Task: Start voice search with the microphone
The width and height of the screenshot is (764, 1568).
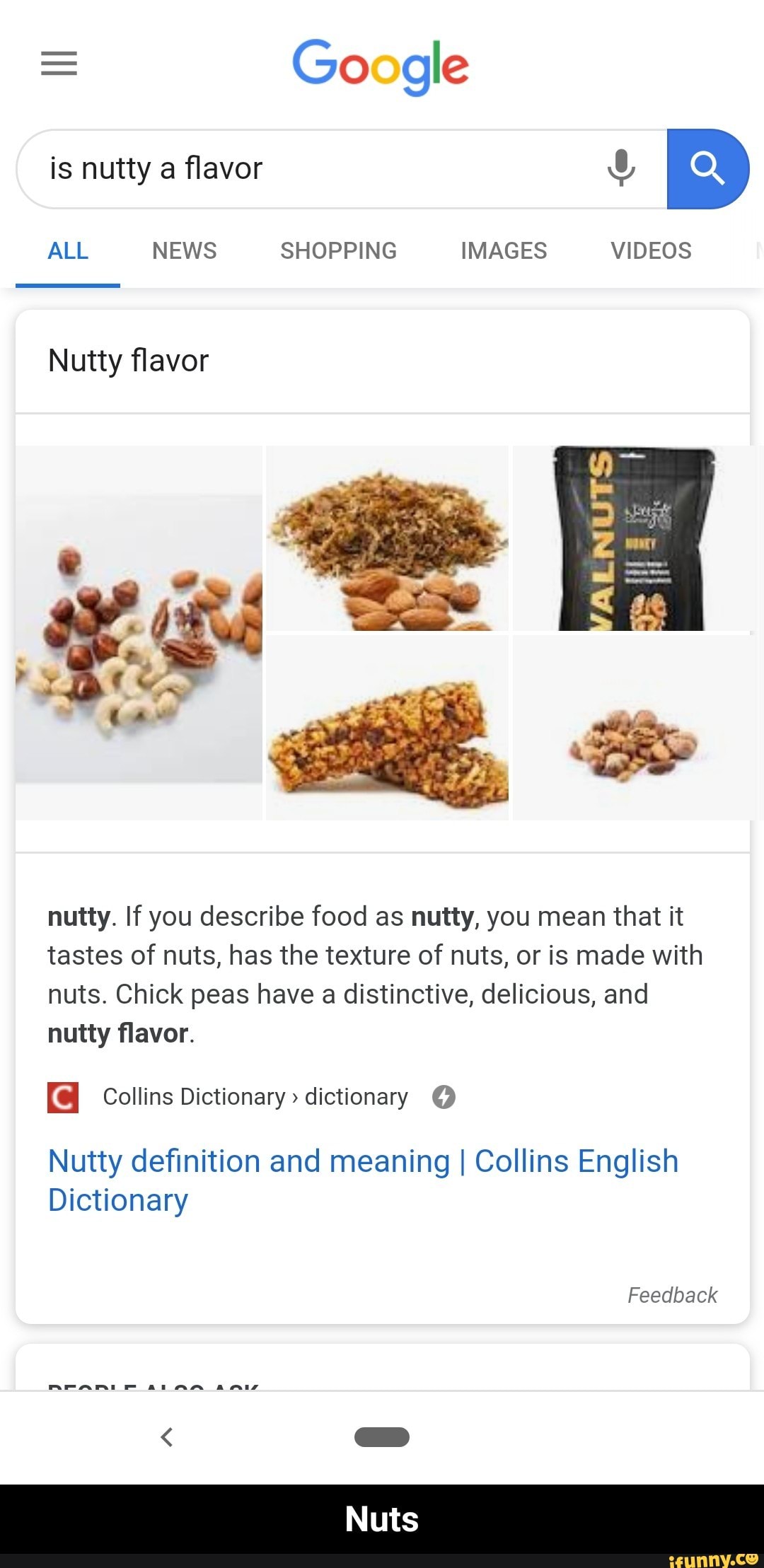Action: [621, 168]
